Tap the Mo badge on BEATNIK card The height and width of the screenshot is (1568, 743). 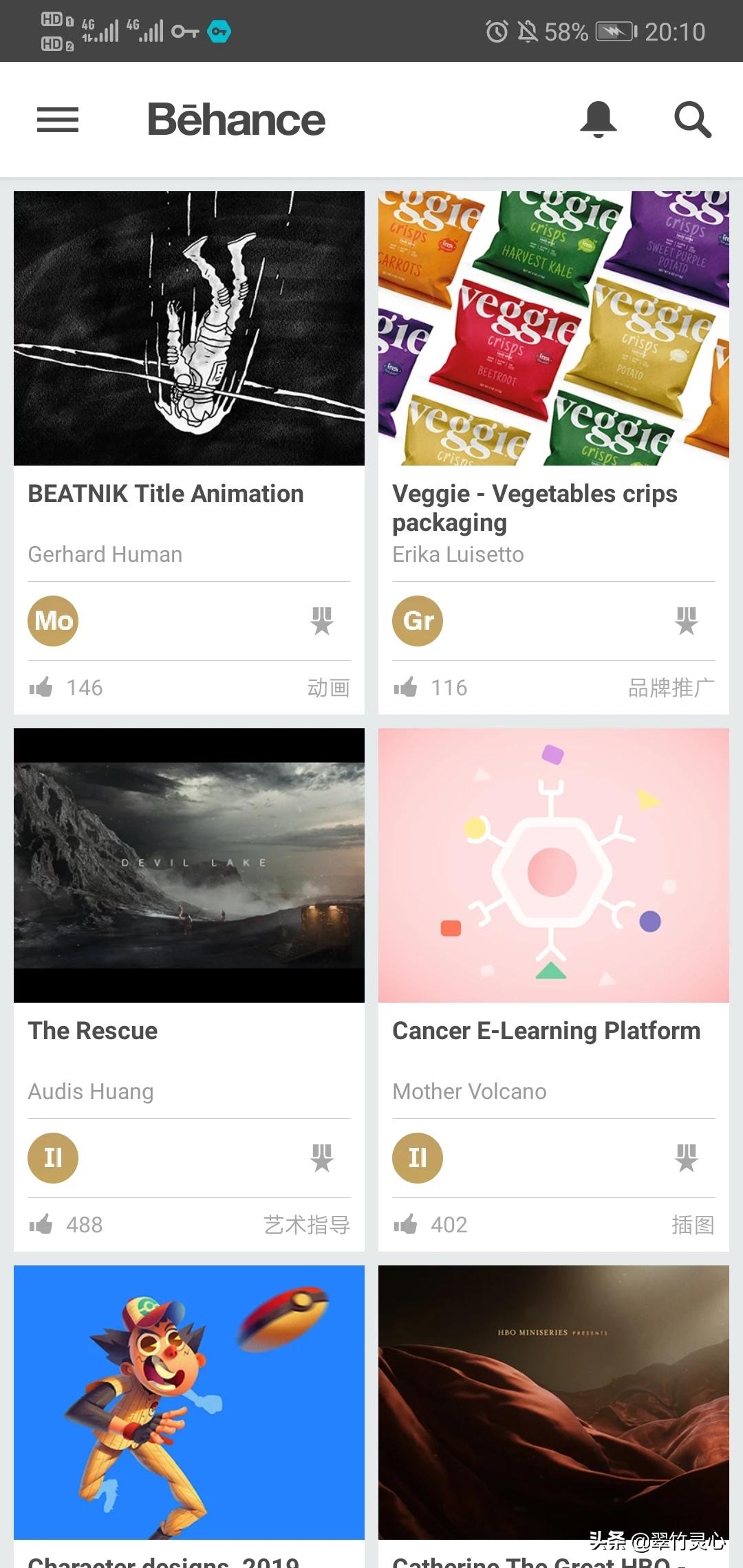[53, 621]
